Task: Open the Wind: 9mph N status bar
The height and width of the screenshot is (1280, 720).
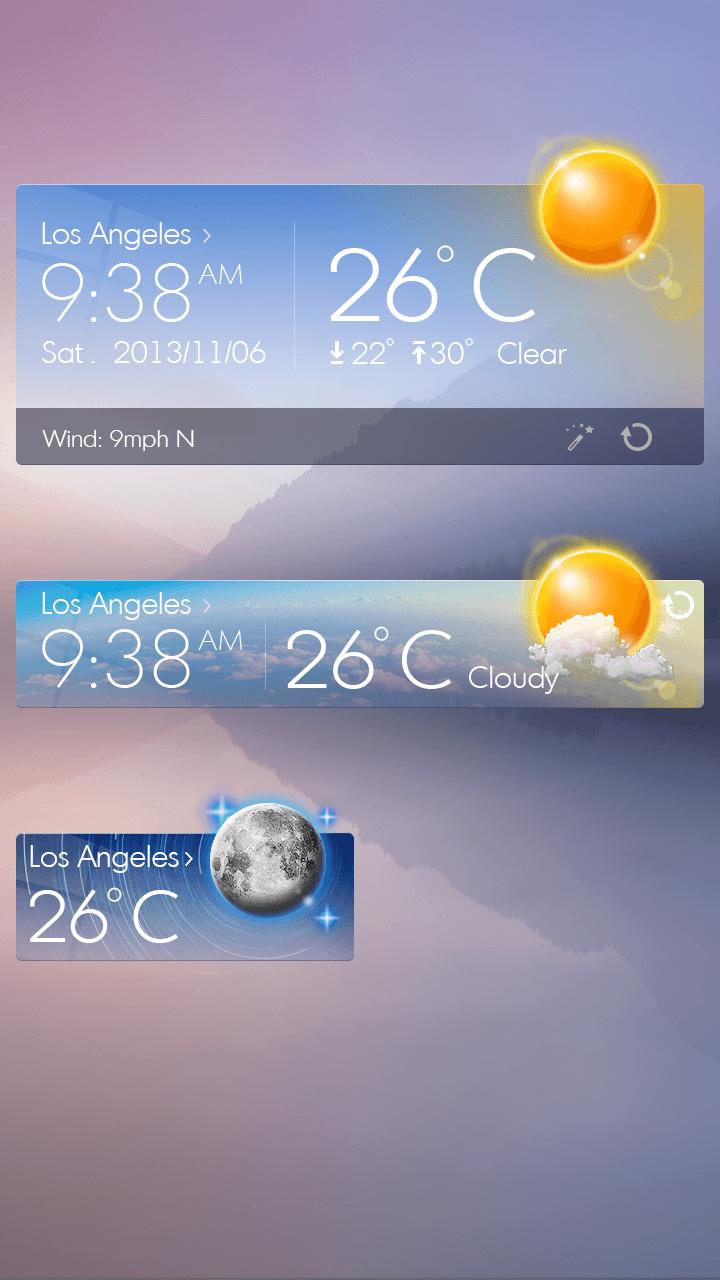Action: click(117, 438)
